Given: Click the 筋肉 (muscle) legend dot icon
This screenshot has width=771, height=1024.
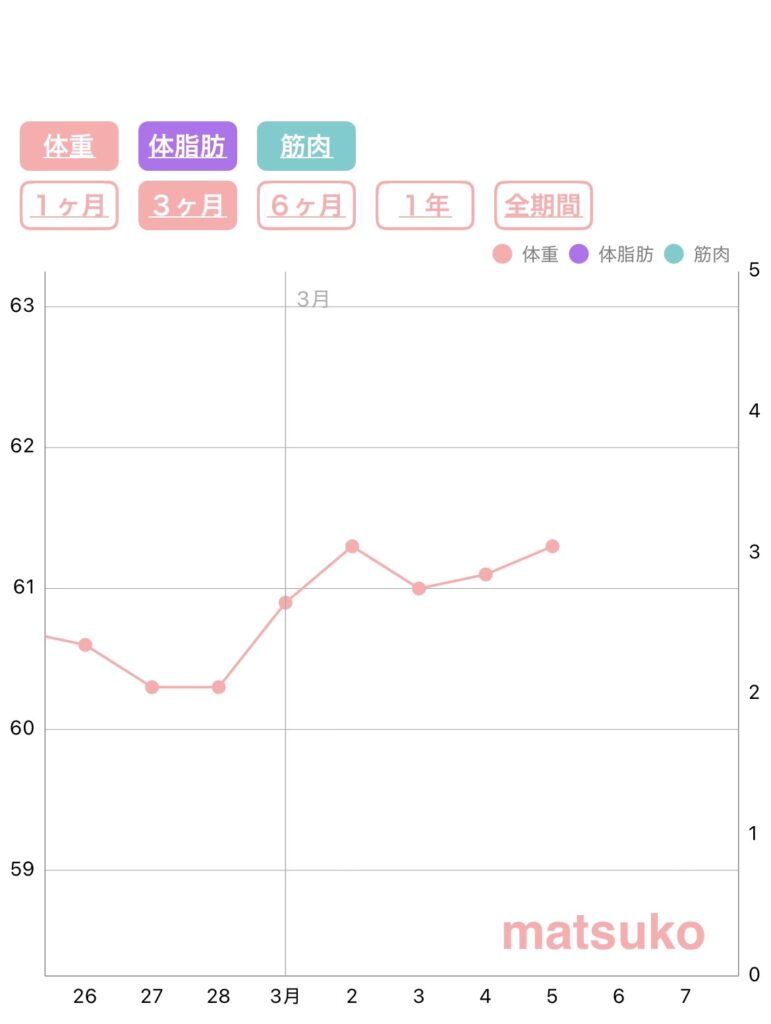Looking at the screenshot, I should [x=674, y=256].
